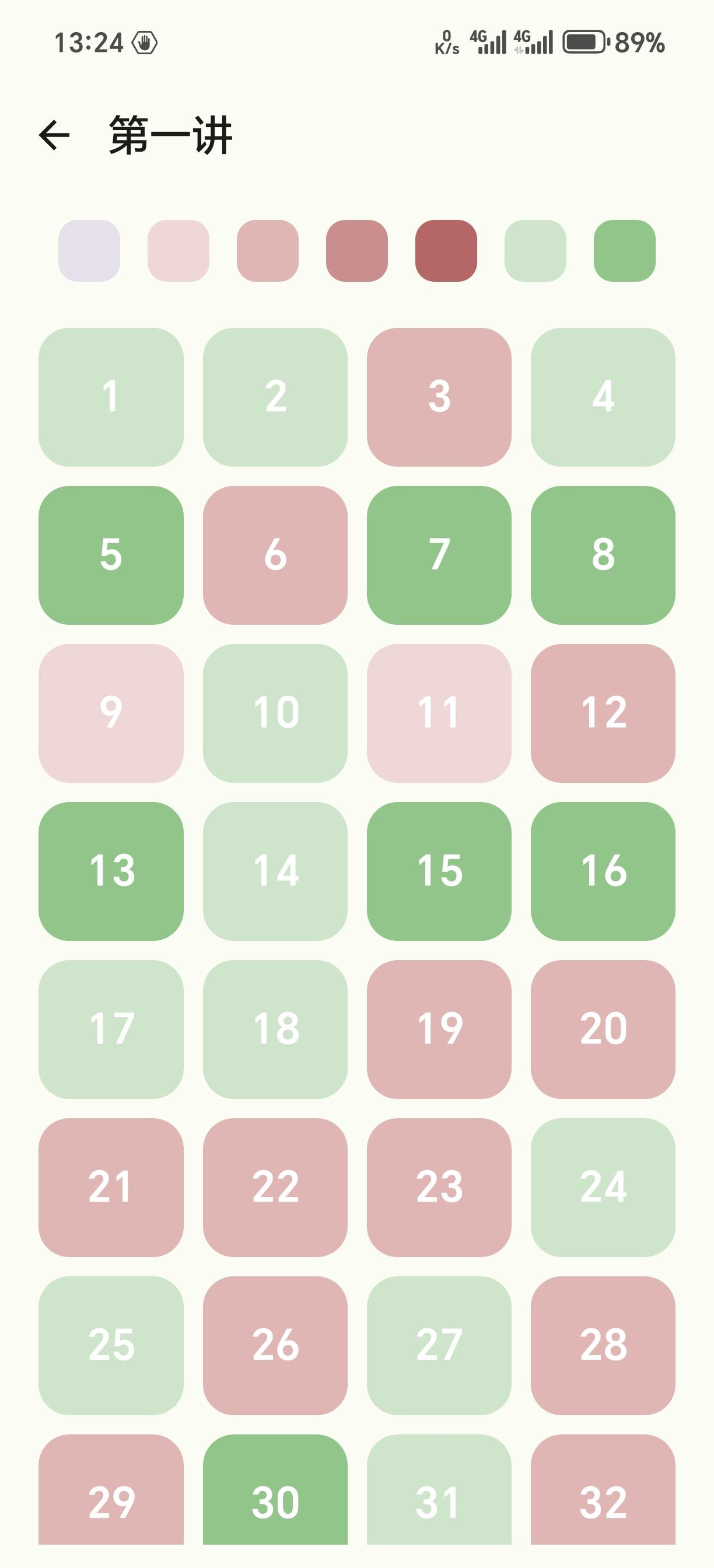Open question number 3
714x1568 pixels.
pyautogui.click(x=439, y=397)
